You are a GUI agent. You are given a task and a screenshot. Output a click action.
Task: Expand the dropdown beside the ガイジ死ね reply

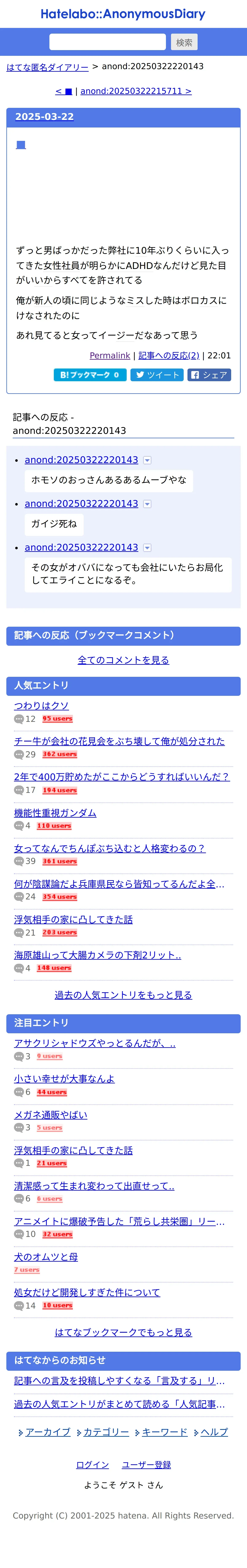147,504
